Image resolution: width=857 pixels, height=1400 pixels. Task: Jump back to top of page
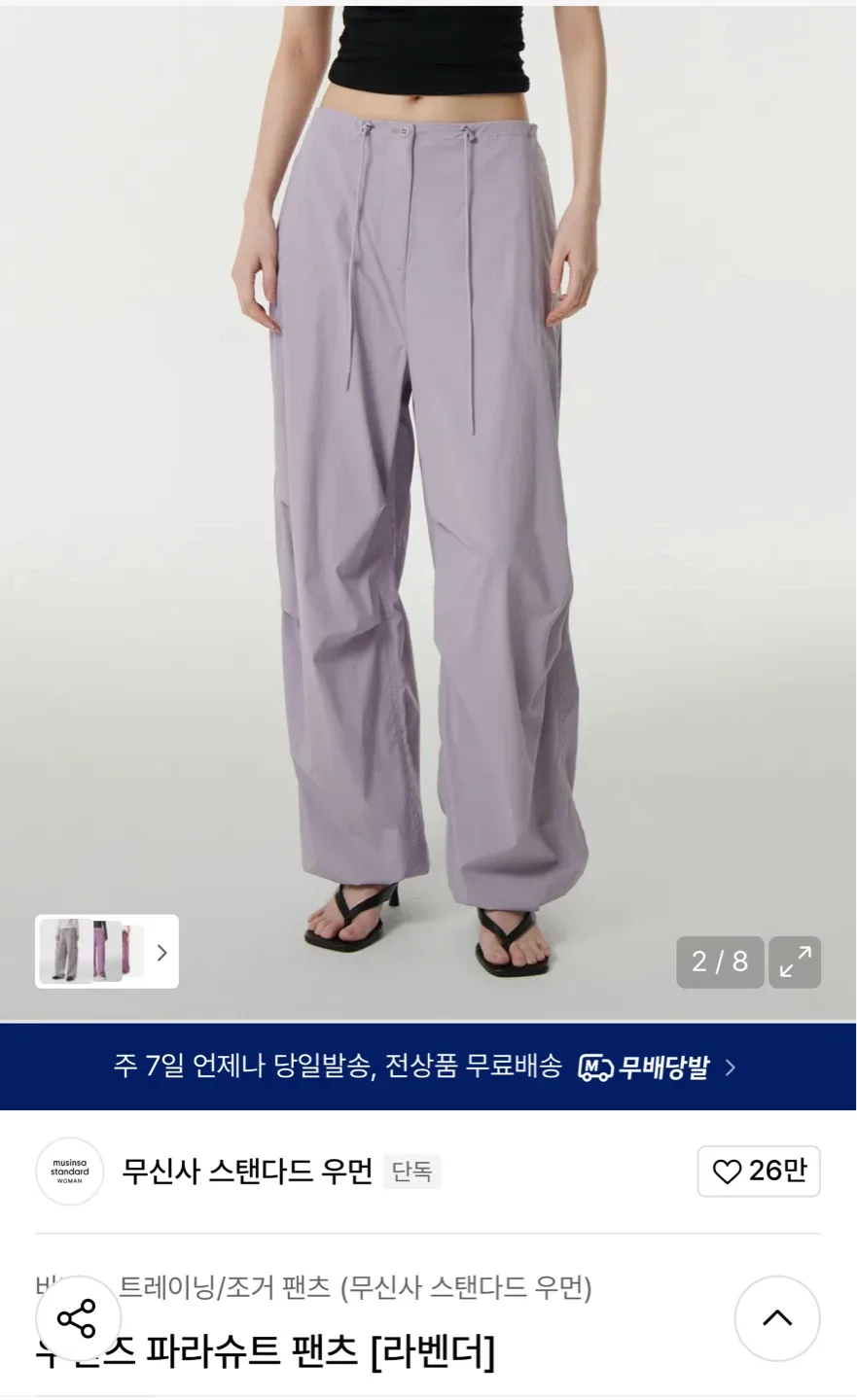click(x=776, y=1318)
